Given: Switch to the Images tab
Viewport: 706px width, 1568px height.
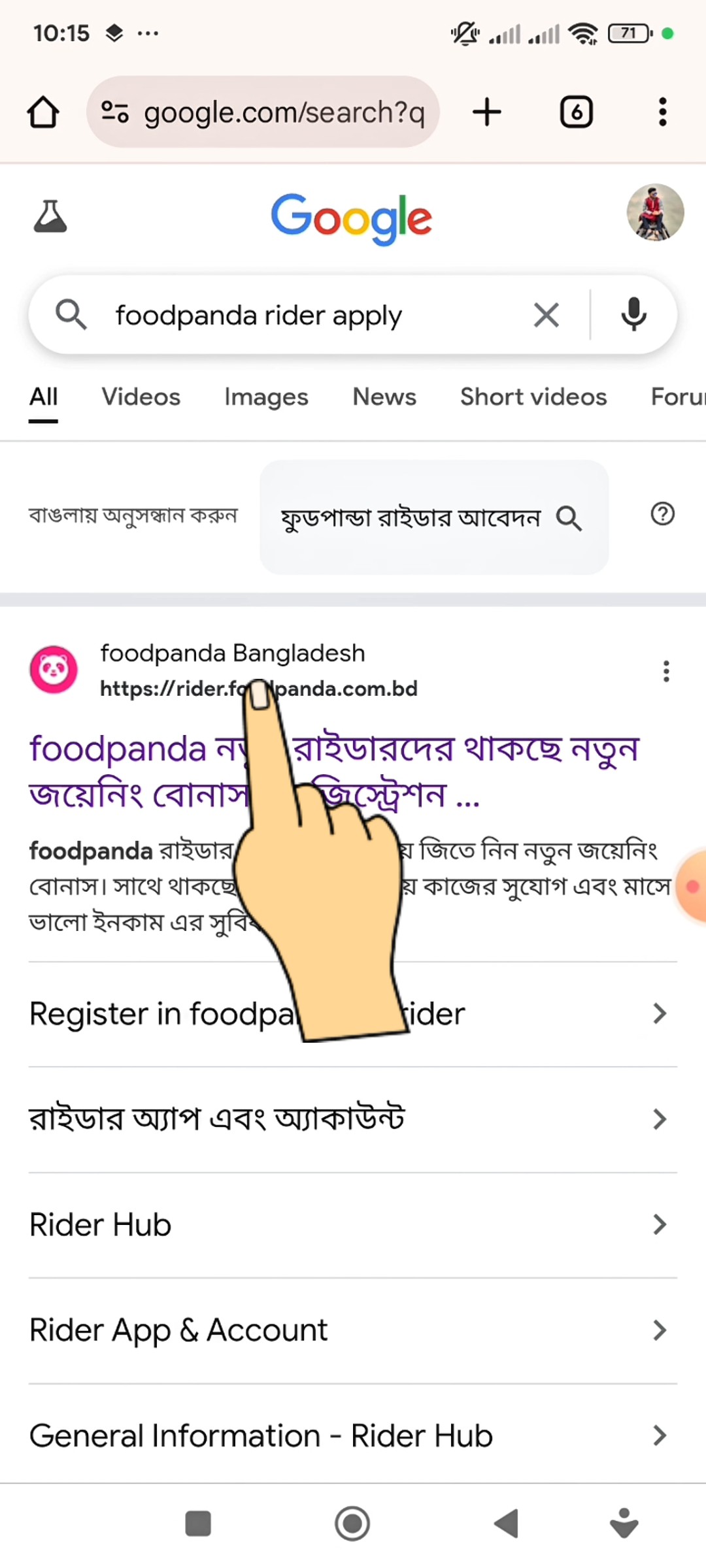Looking at the screenshot, I should pyautogui.click(x=266, y=397).
